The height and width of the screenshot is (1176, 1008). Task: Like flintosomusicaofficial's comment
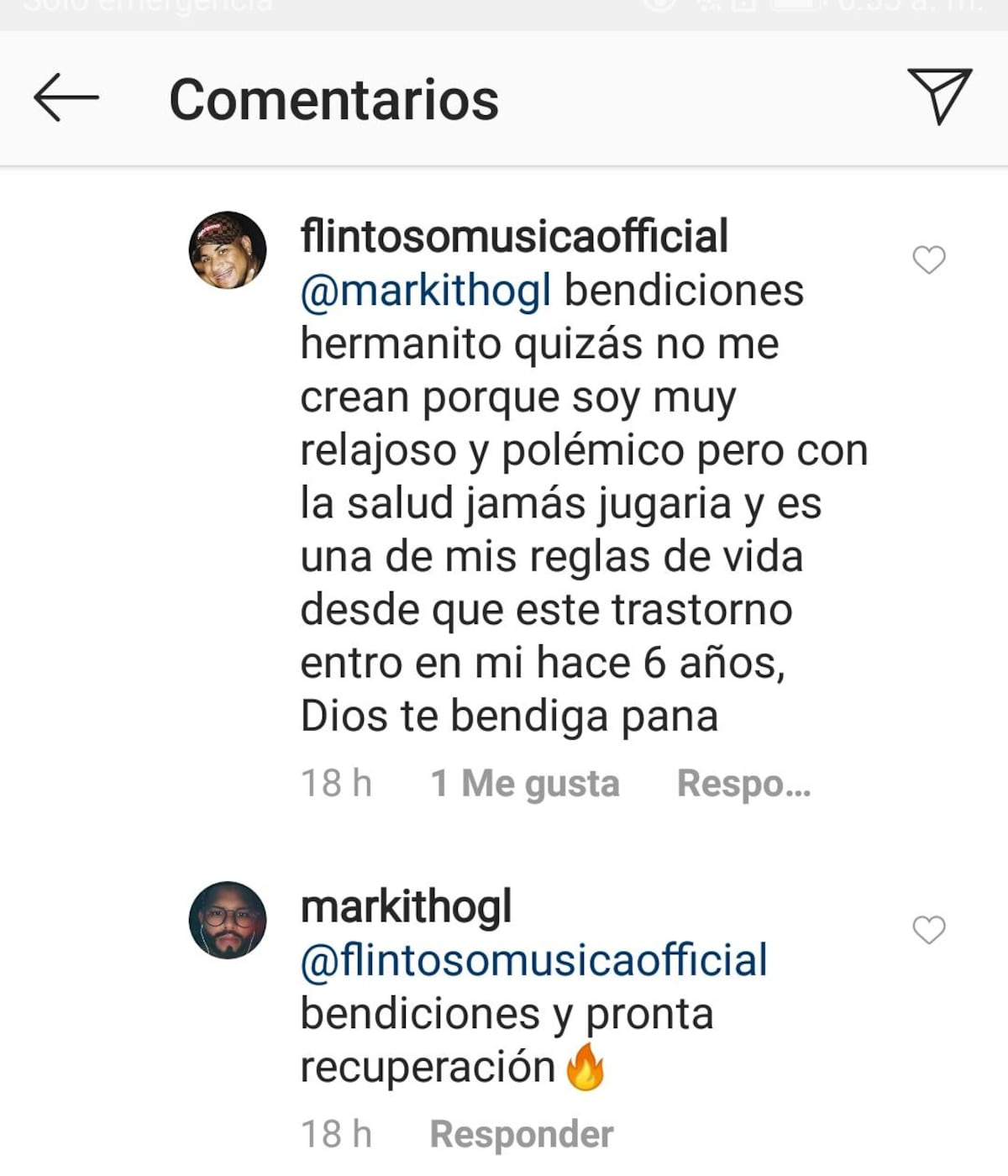click(929, 260)
